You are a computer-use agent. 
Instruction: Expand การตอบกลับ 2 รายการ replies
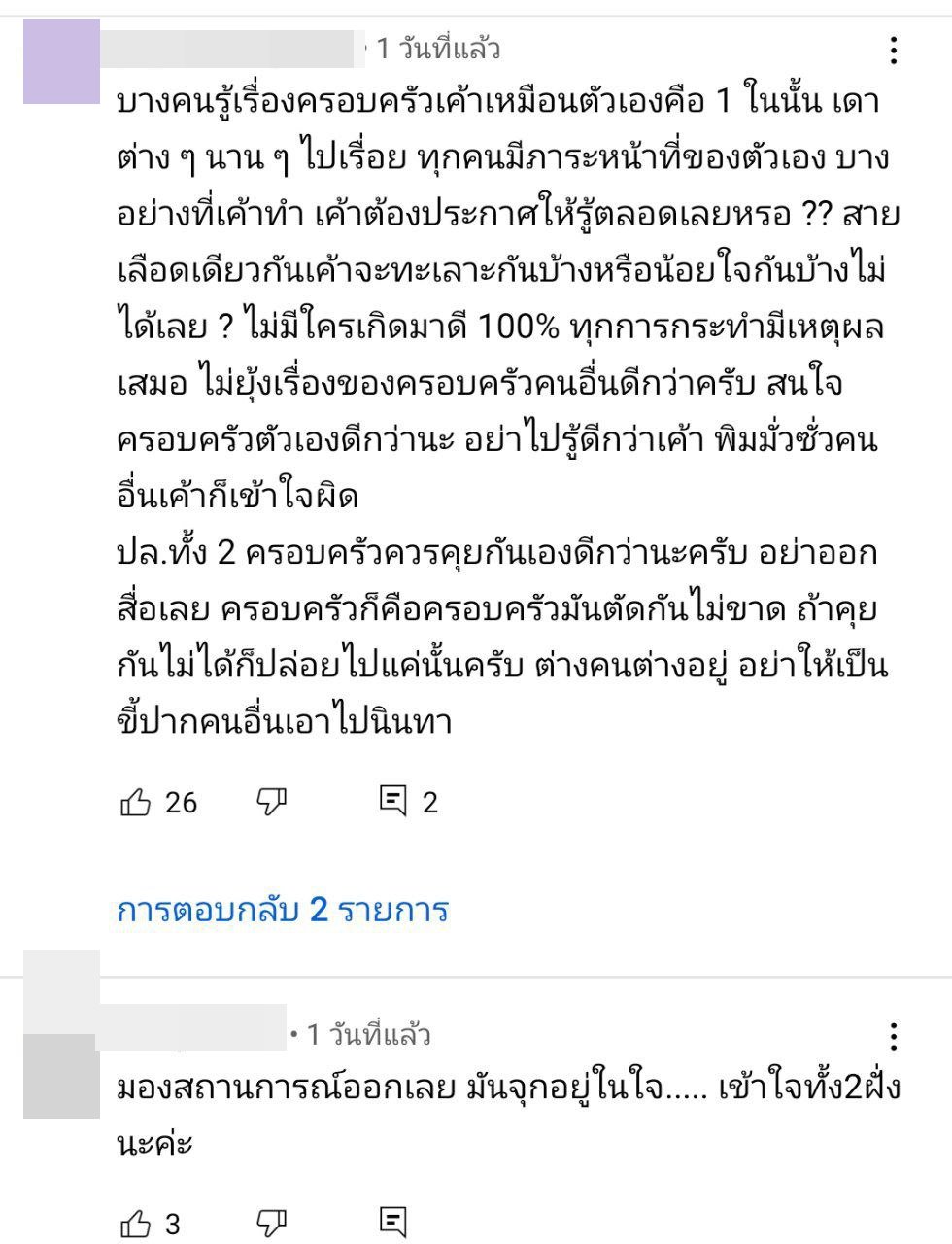pos(282,911)
